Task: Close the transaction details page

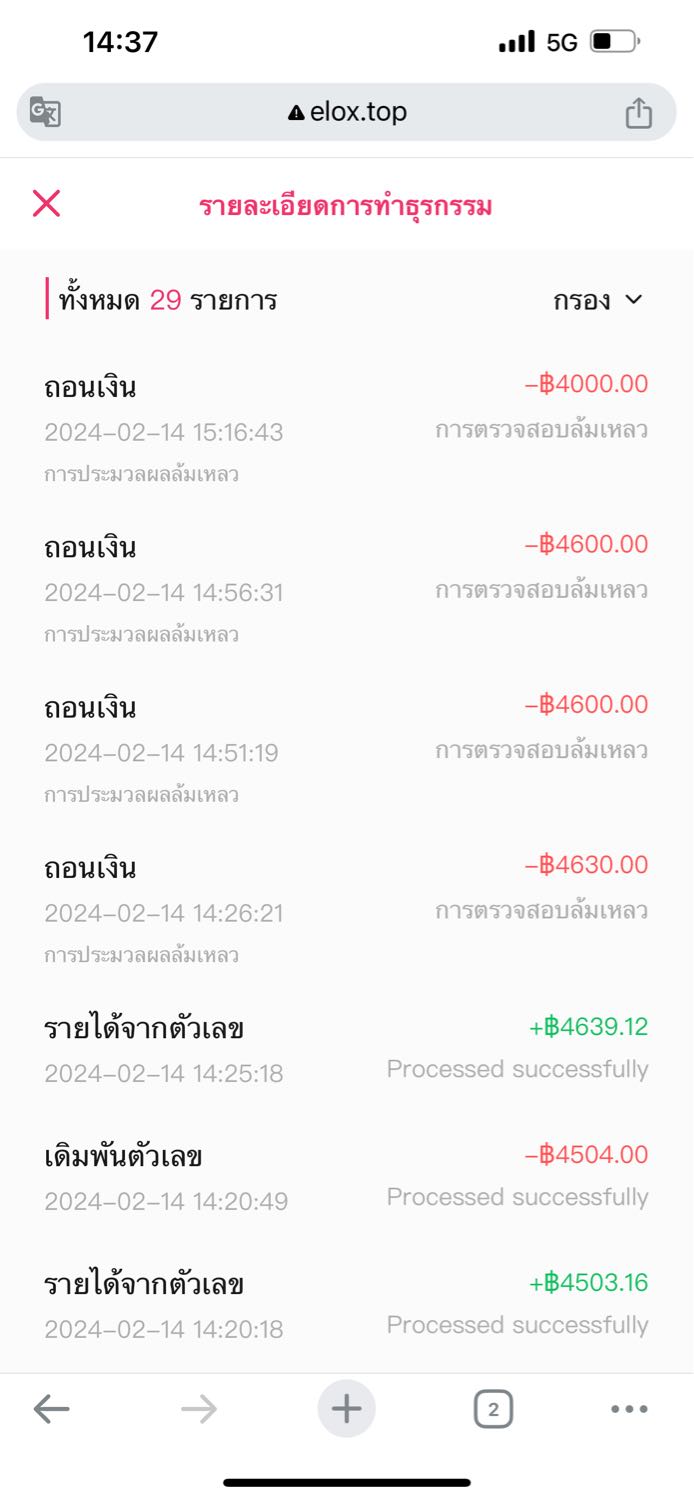Action: pyautogui.click(x=47, y=204)
